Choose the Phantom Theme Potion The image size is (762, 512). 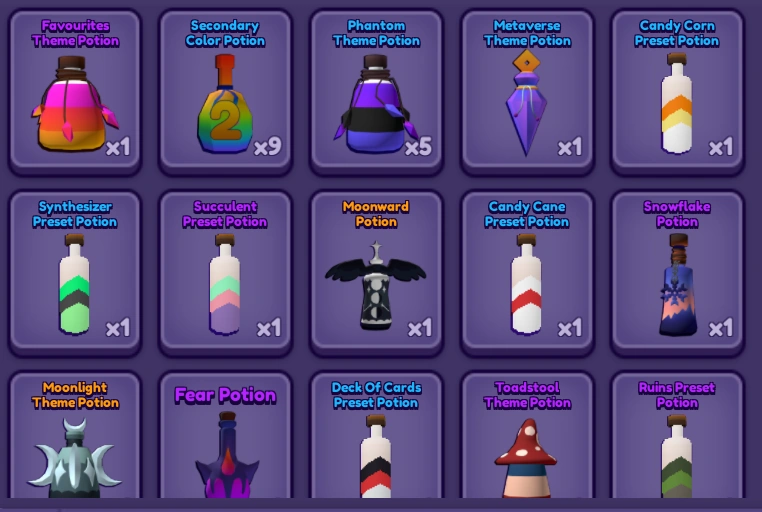(x=376, y=91)
